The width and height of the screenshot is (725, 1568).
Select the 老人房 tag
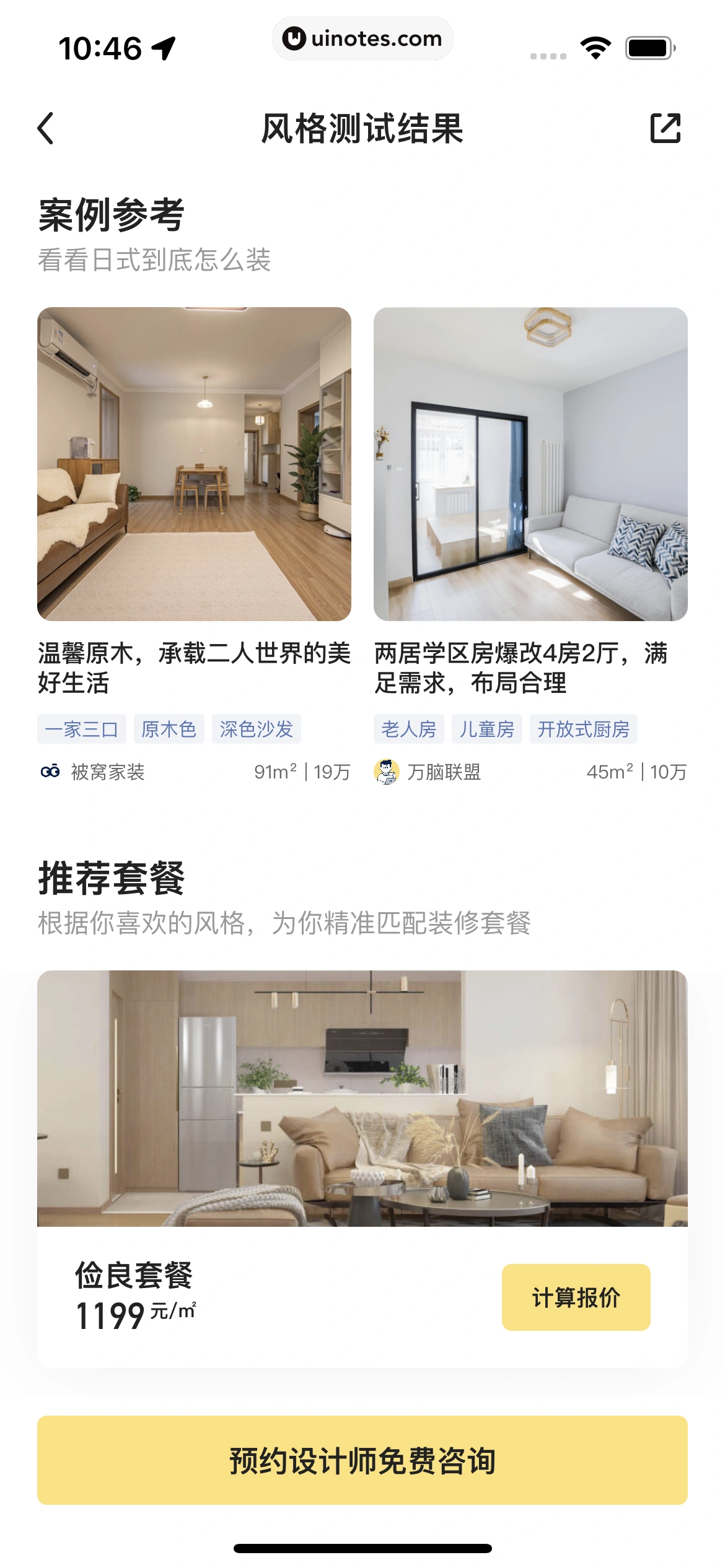tap(408, 729)
